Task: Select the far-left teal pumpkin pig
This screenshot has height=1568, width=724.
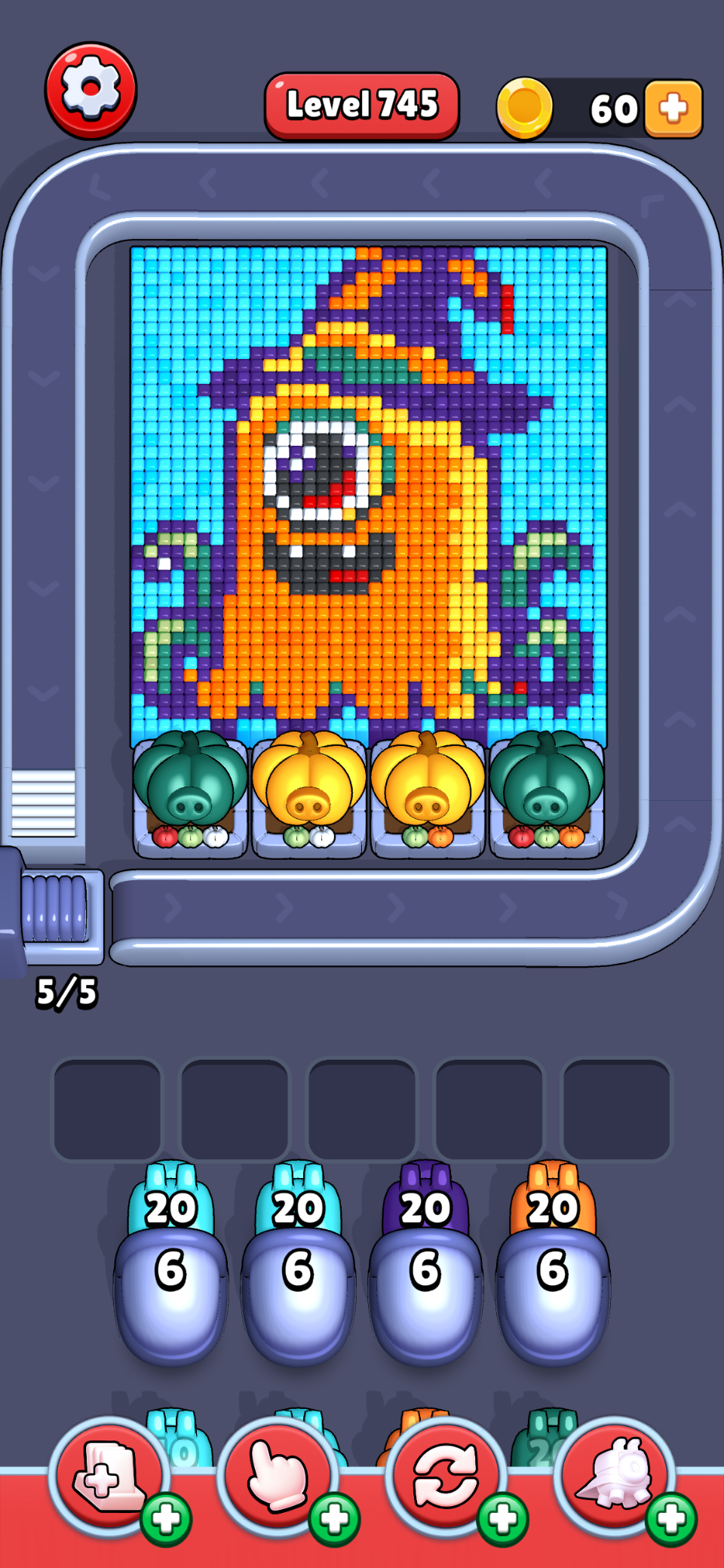Action: pyautogui.click(x=190, y=784)
